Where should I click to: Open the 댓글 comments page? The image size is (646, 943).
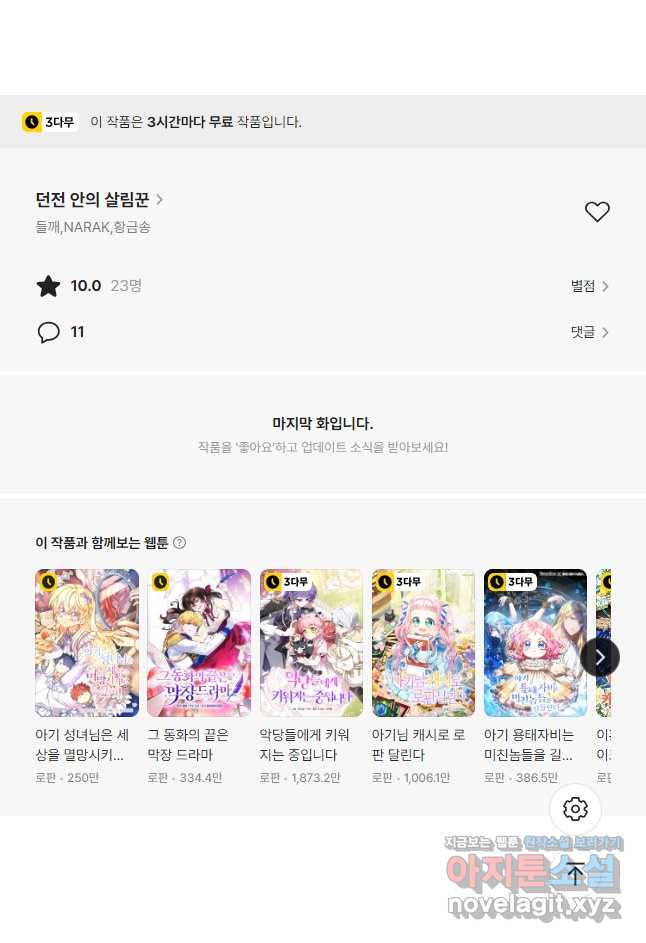[x=589, y=332]
